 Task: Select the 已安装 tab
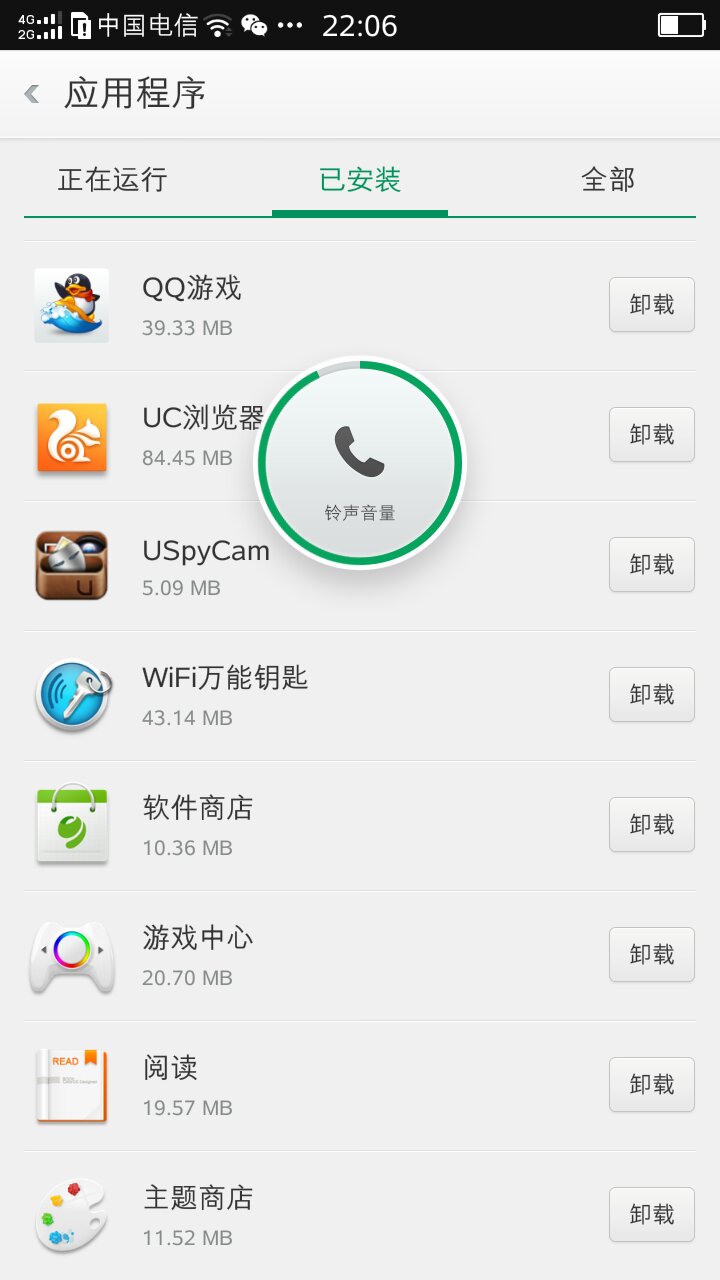coord(359,180)
